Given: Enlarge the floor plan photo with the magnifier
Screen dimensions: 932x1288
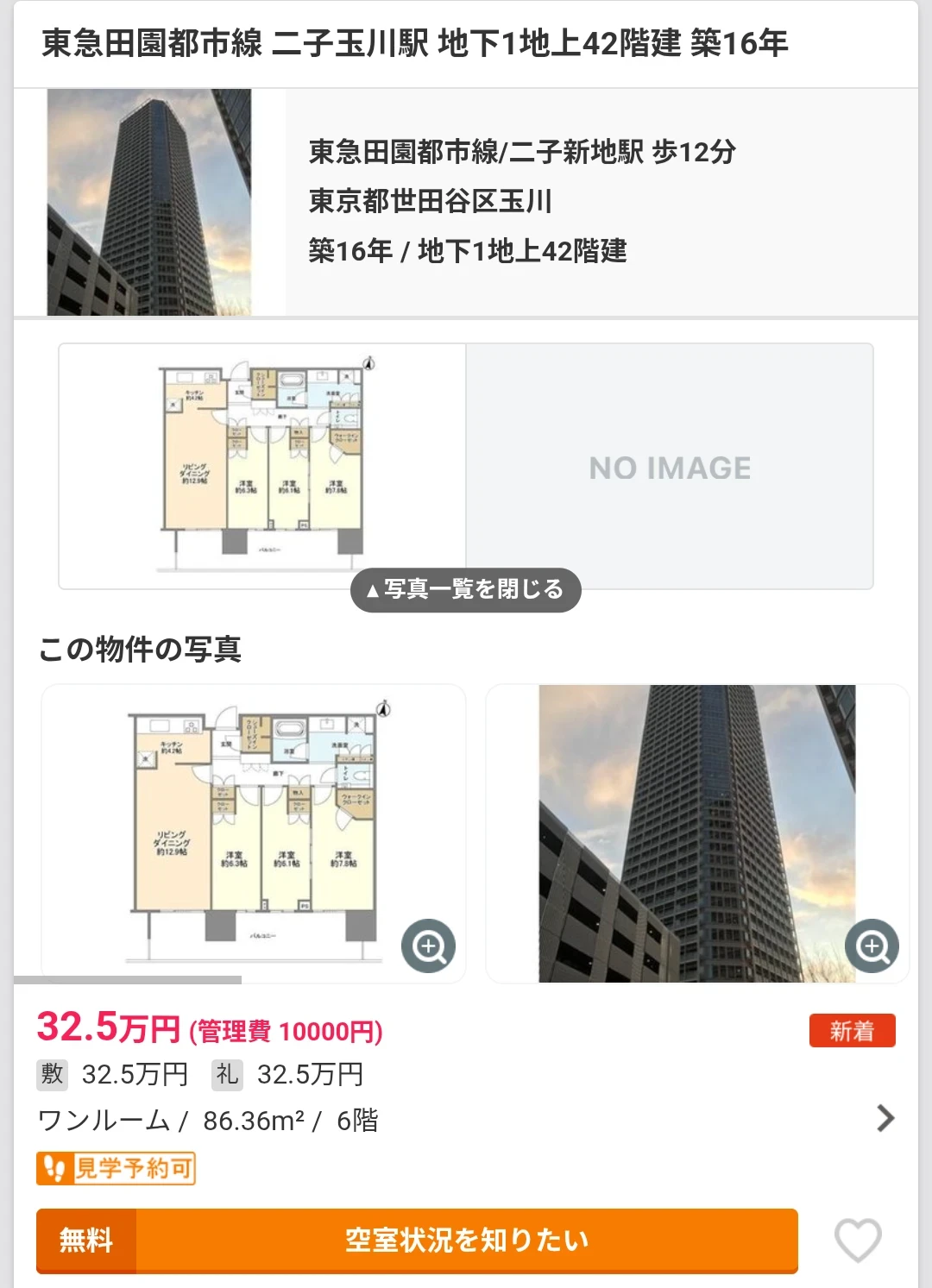Looking at the screenshot, I should pos(428,946).
